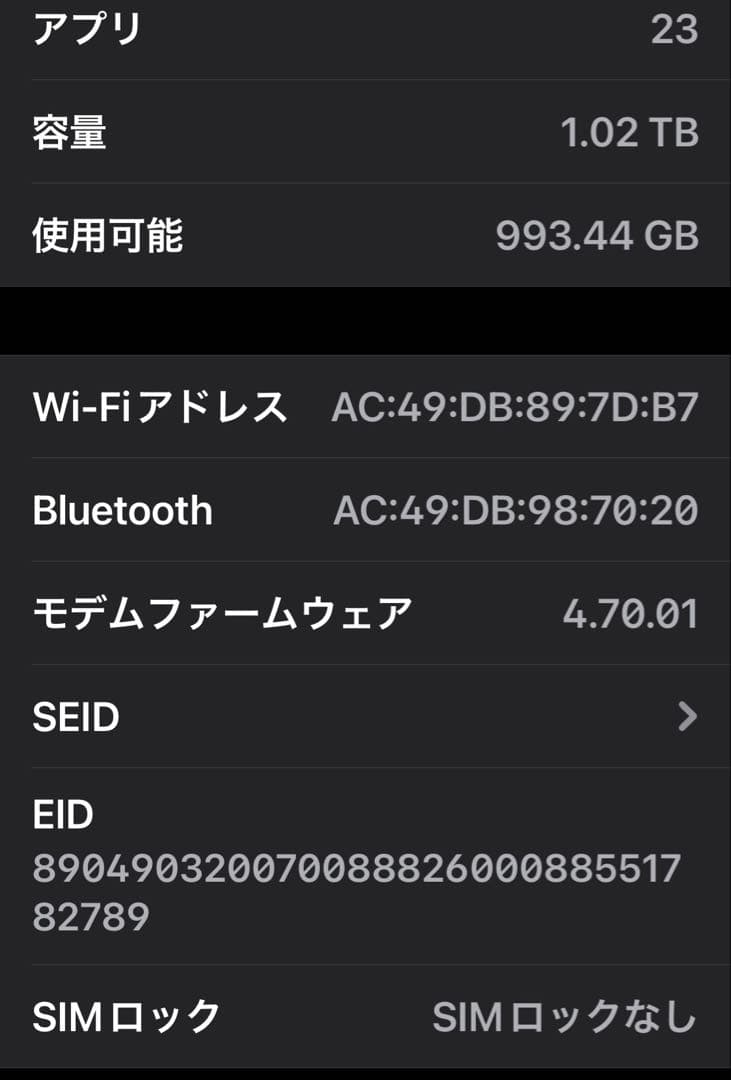Tap the EID row
The width and height of the screenshot is (731, 1080).
coord(365,860)
